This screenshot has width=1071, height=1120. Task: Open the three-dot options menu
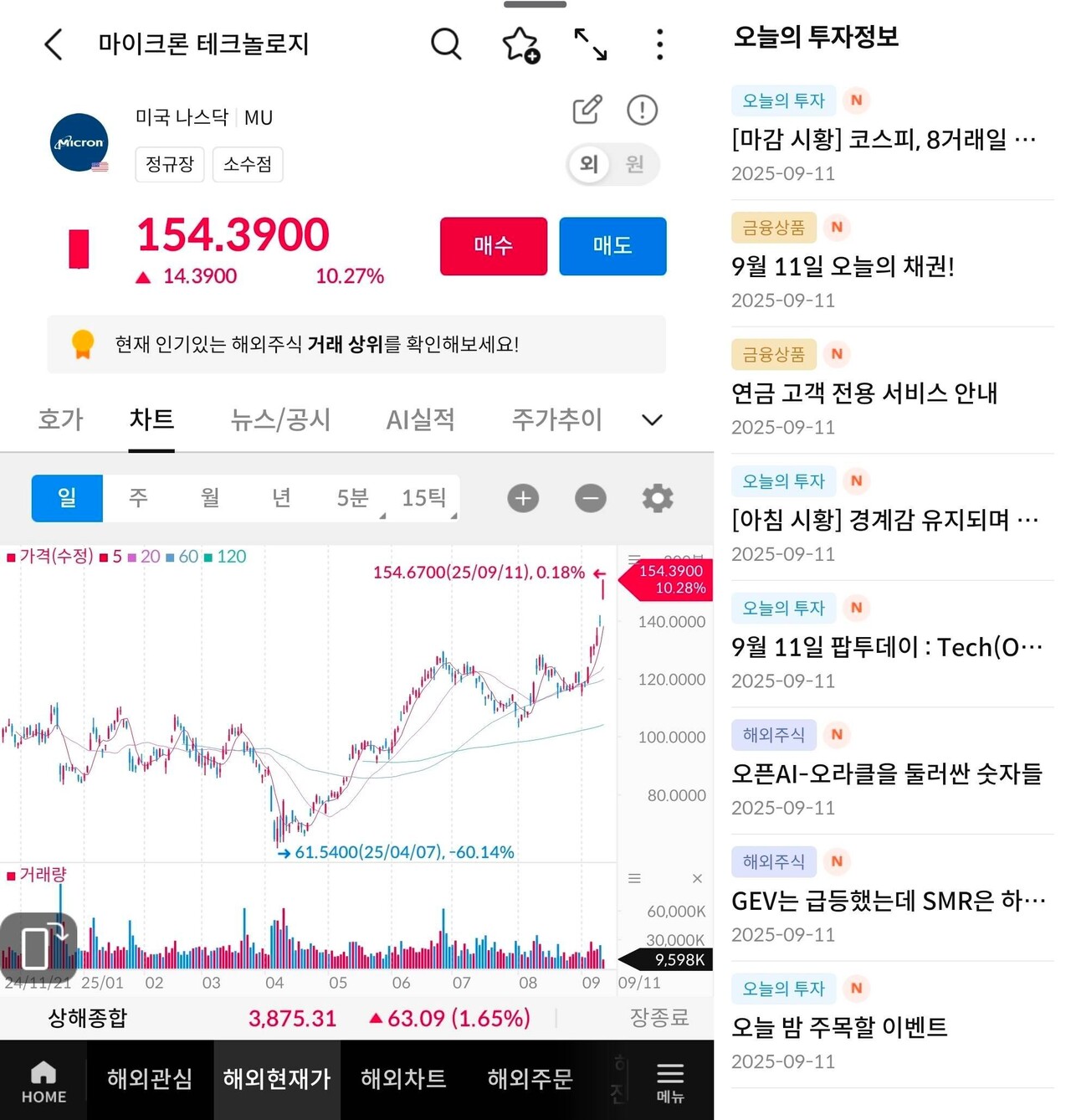(x=659, y=44)
